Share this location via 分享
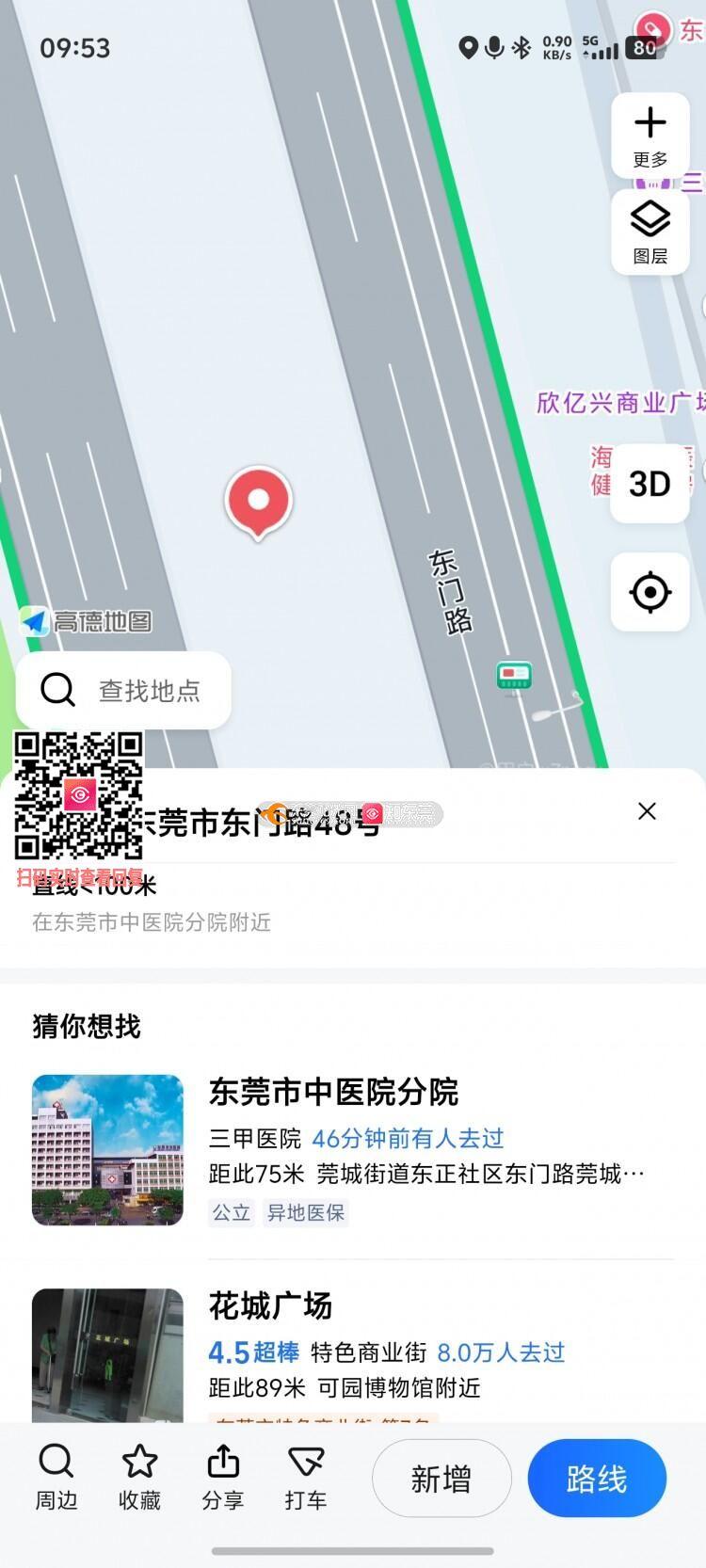The image size is (706, 1568). click(x=223, y=1476)
